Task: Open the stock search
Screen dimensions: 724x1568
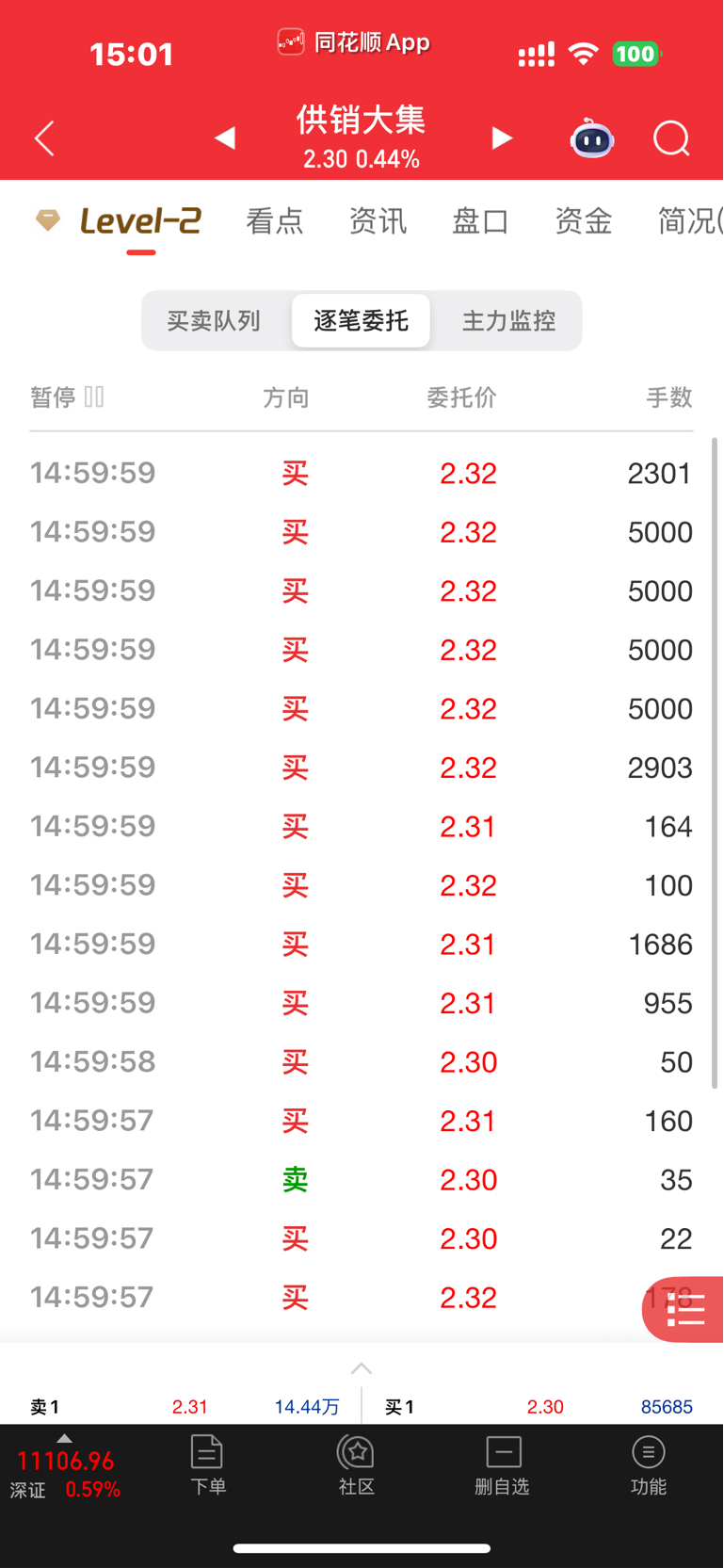Action: click(671, 138)
